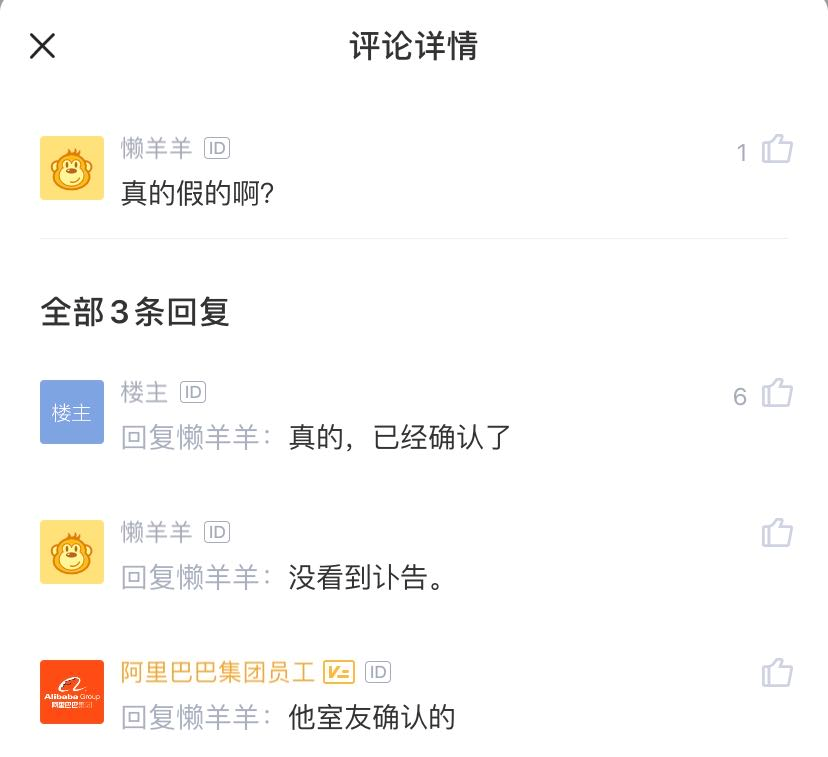Like 懒羊羊's comment 真的假的啊?
Image resolution: width=828 pixels, height=757 pixels.
777,150
